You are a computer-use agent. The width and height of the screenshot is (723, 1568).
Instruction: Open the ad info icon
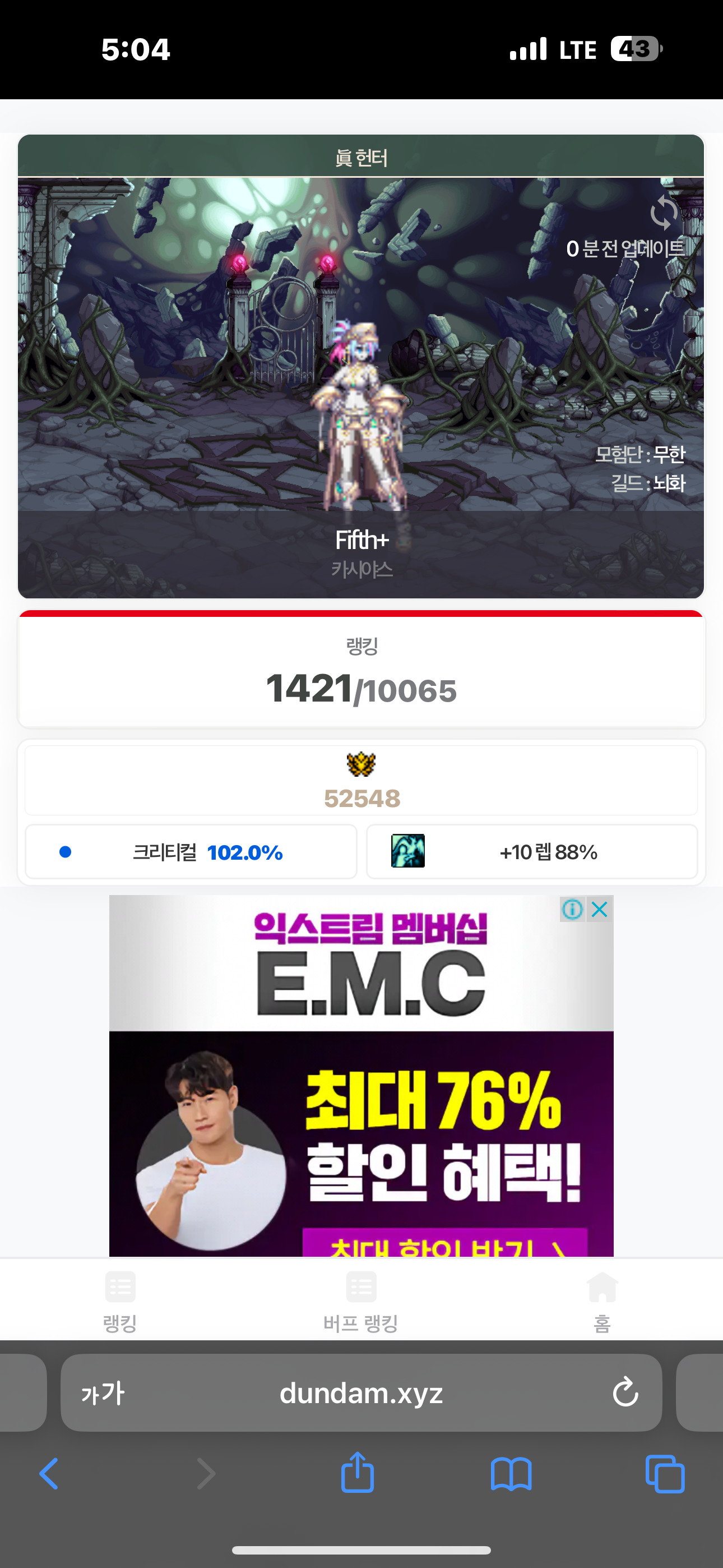pyautogui.click(x=572, y=910)
